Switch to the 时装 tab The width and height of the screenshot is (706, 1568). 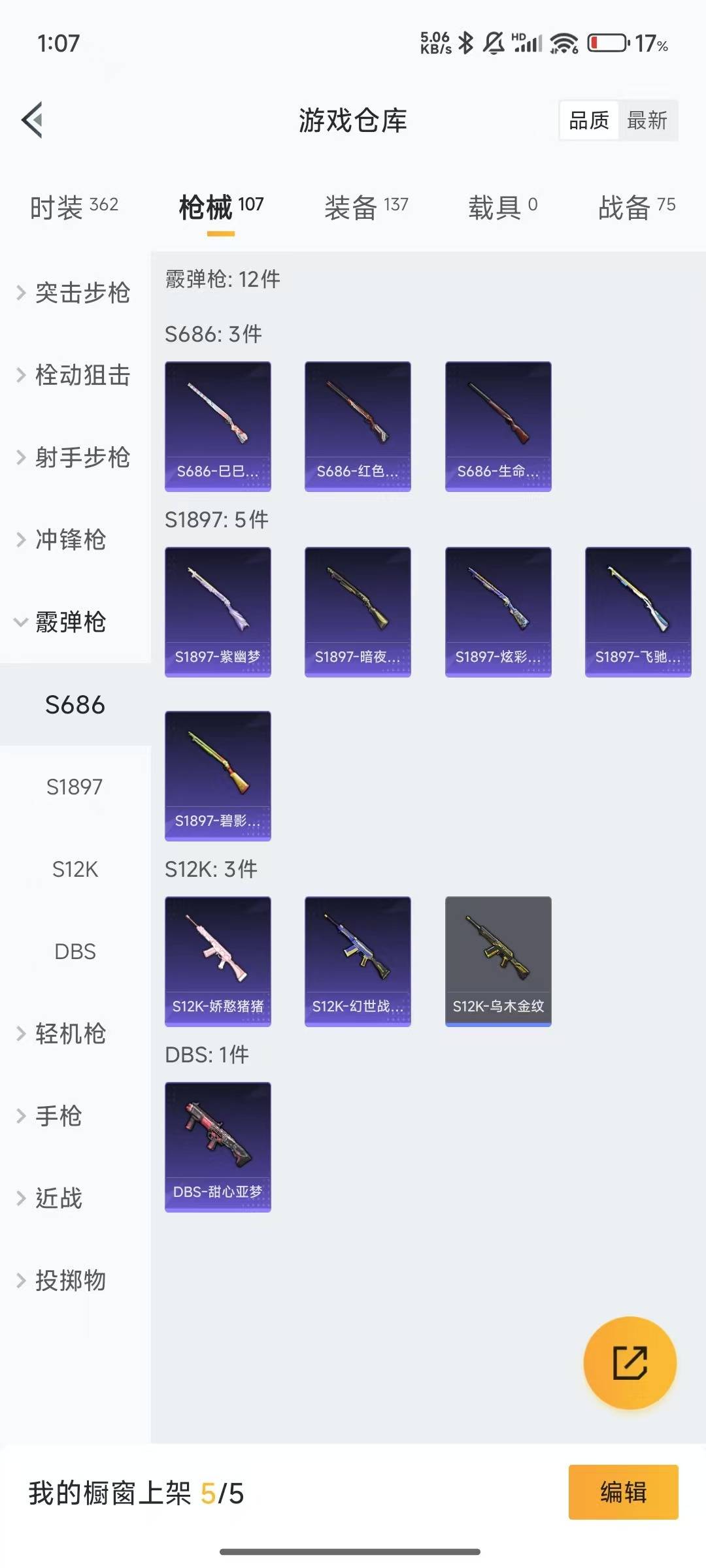(x=74, y=207)
